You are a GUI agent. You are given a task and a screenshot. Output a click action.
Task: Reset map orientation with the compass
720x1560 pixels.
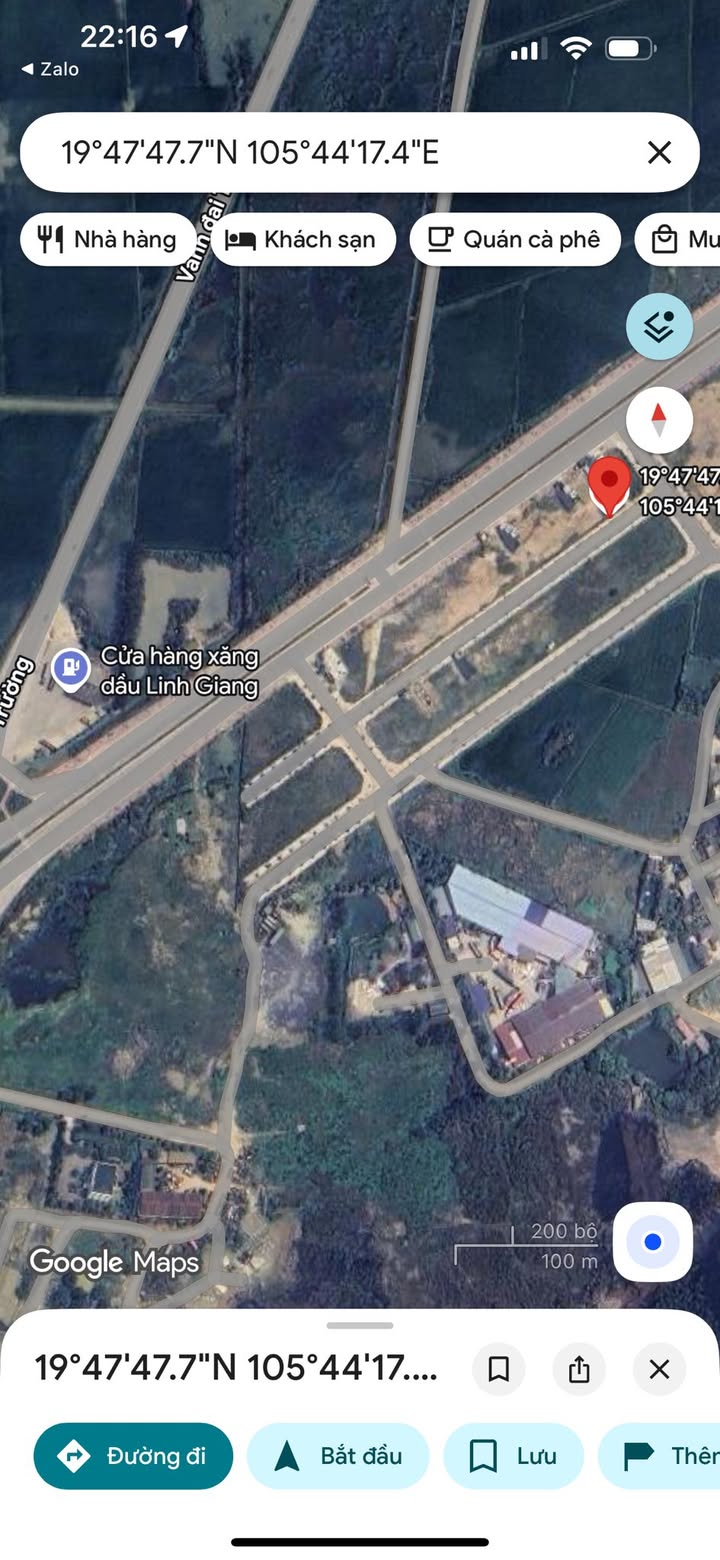point(659,420)
